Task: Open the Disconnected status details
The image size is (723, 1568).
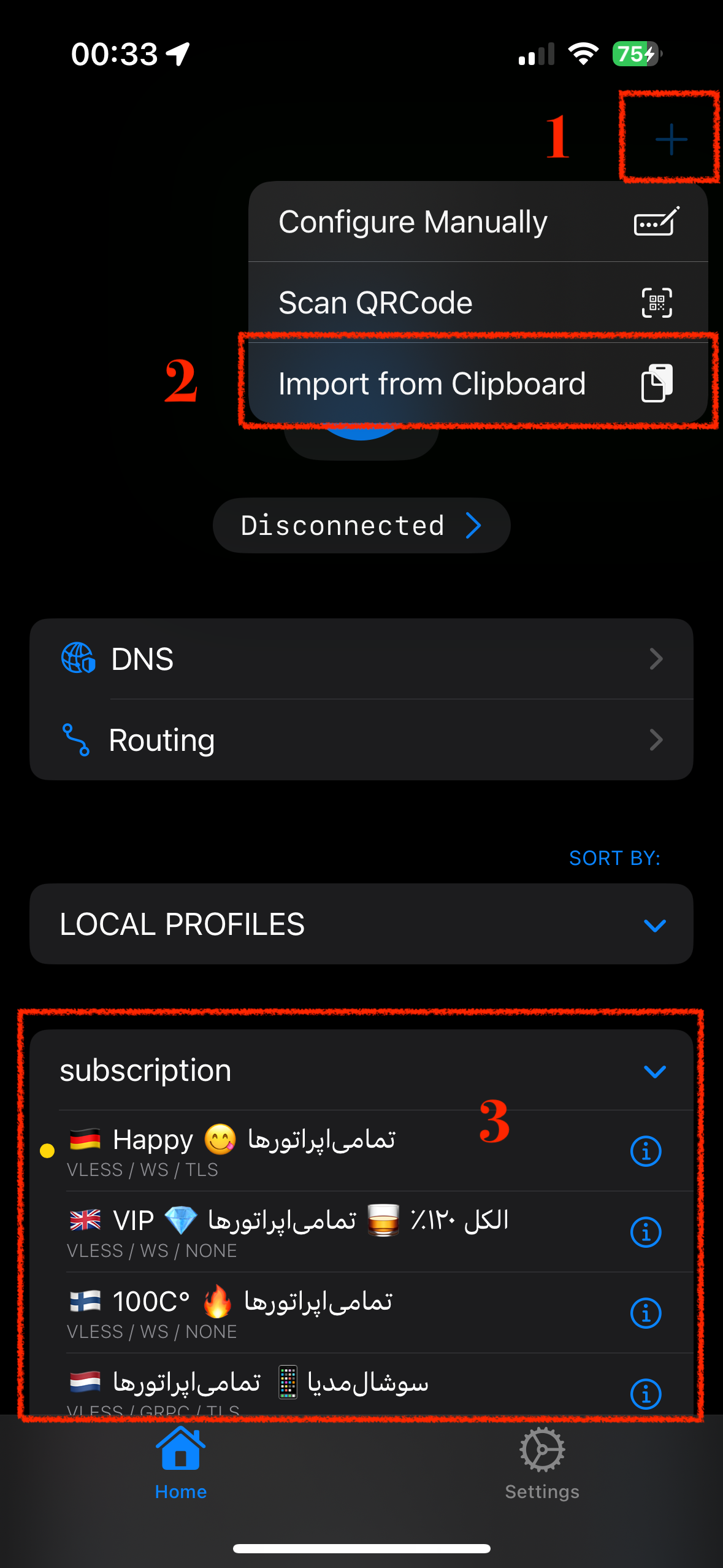Action: tap(361, 526)
